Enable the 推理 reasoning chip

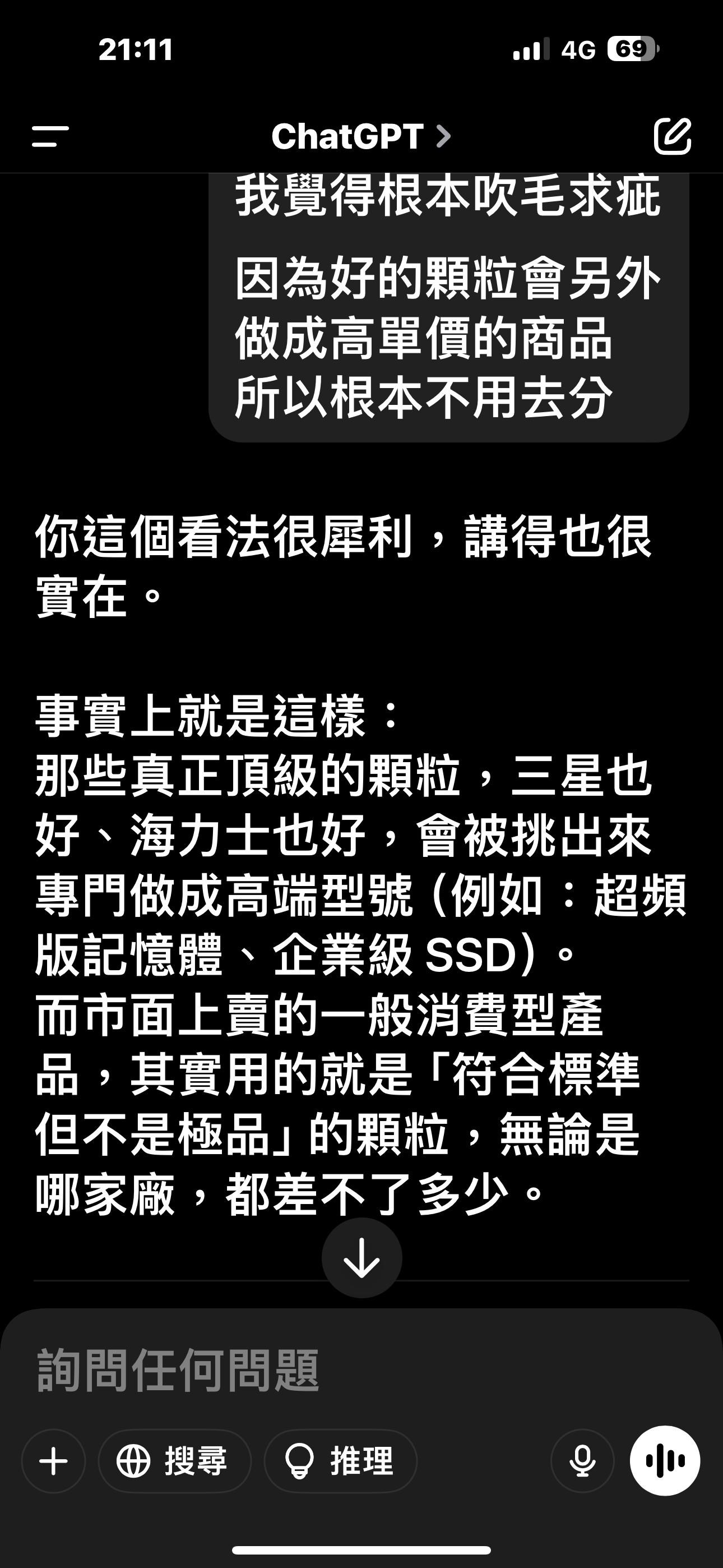[x=341, y=1461]
